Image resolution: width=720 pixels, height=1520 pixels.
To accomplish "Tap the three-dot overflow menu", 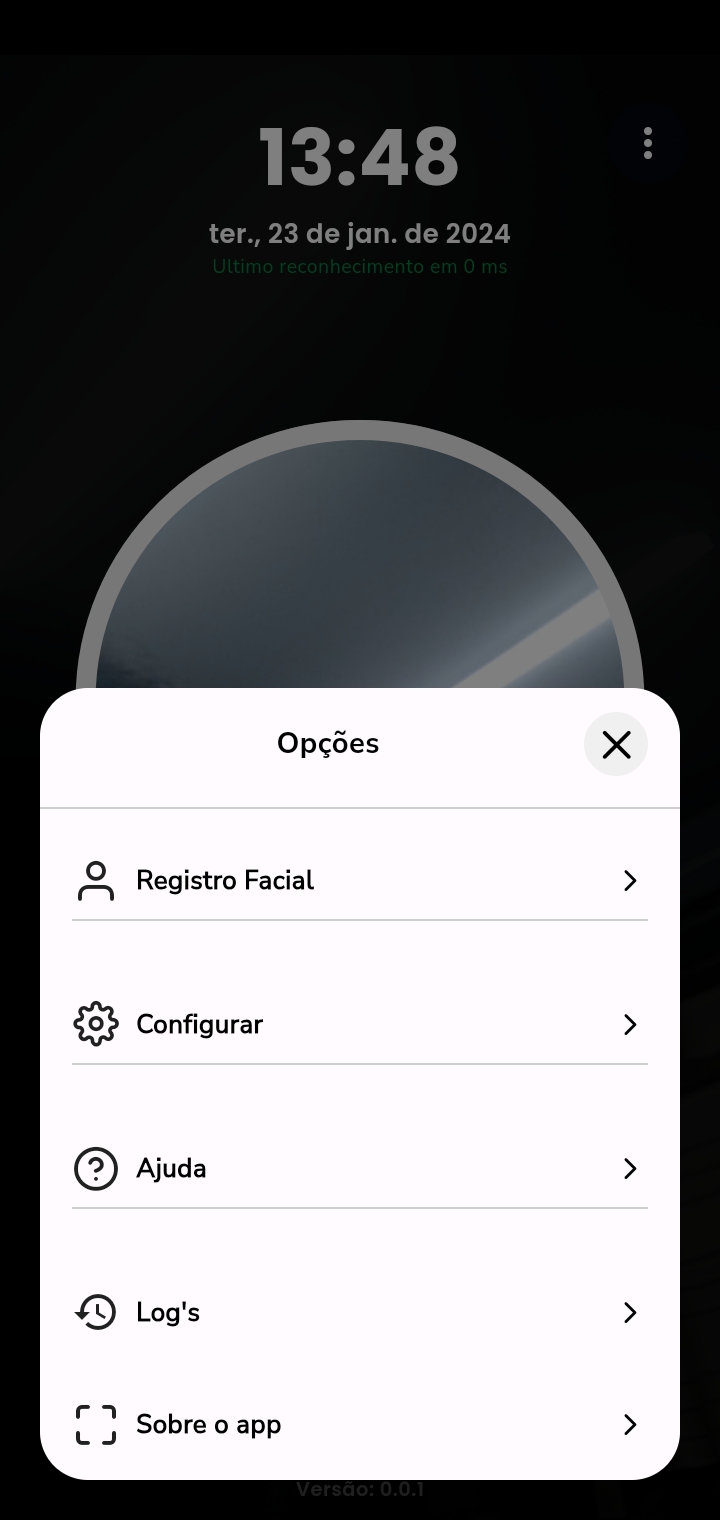I will [x=648, y=143].
